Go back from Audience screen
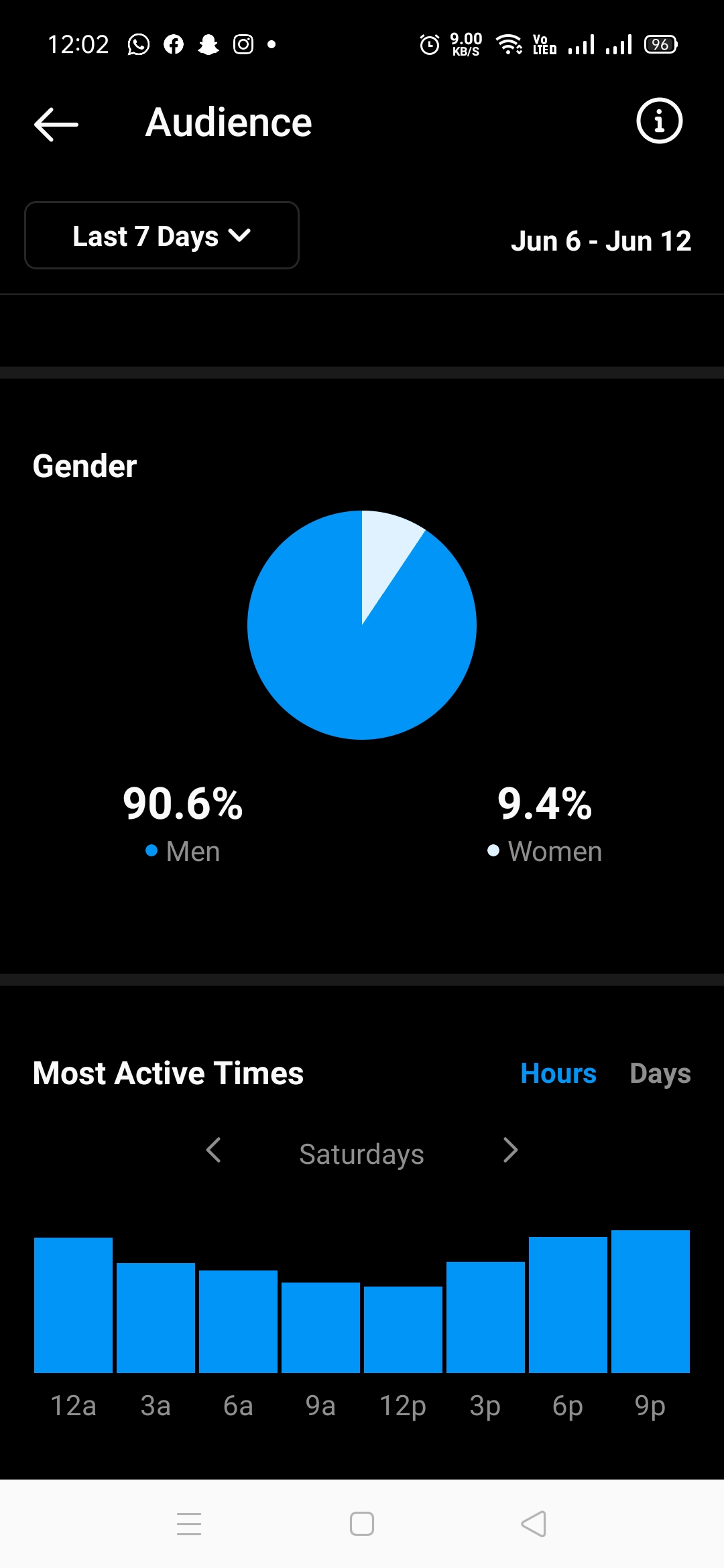Image resolution: width=724 pixels, height=1568 pixels. (x=56, y=124)
